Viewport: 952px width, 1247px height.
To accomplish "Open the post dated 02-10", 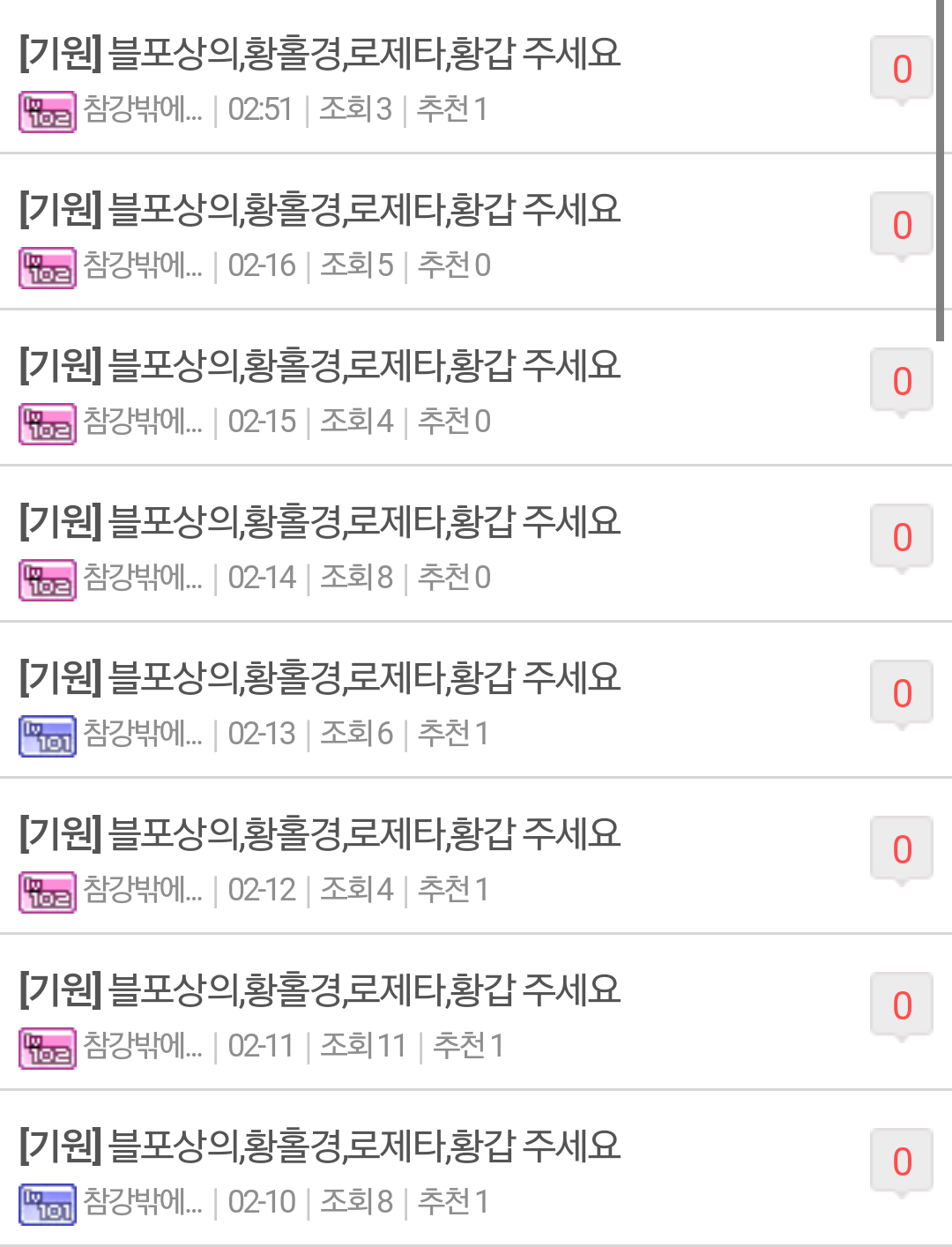I will click(319, 1147).
